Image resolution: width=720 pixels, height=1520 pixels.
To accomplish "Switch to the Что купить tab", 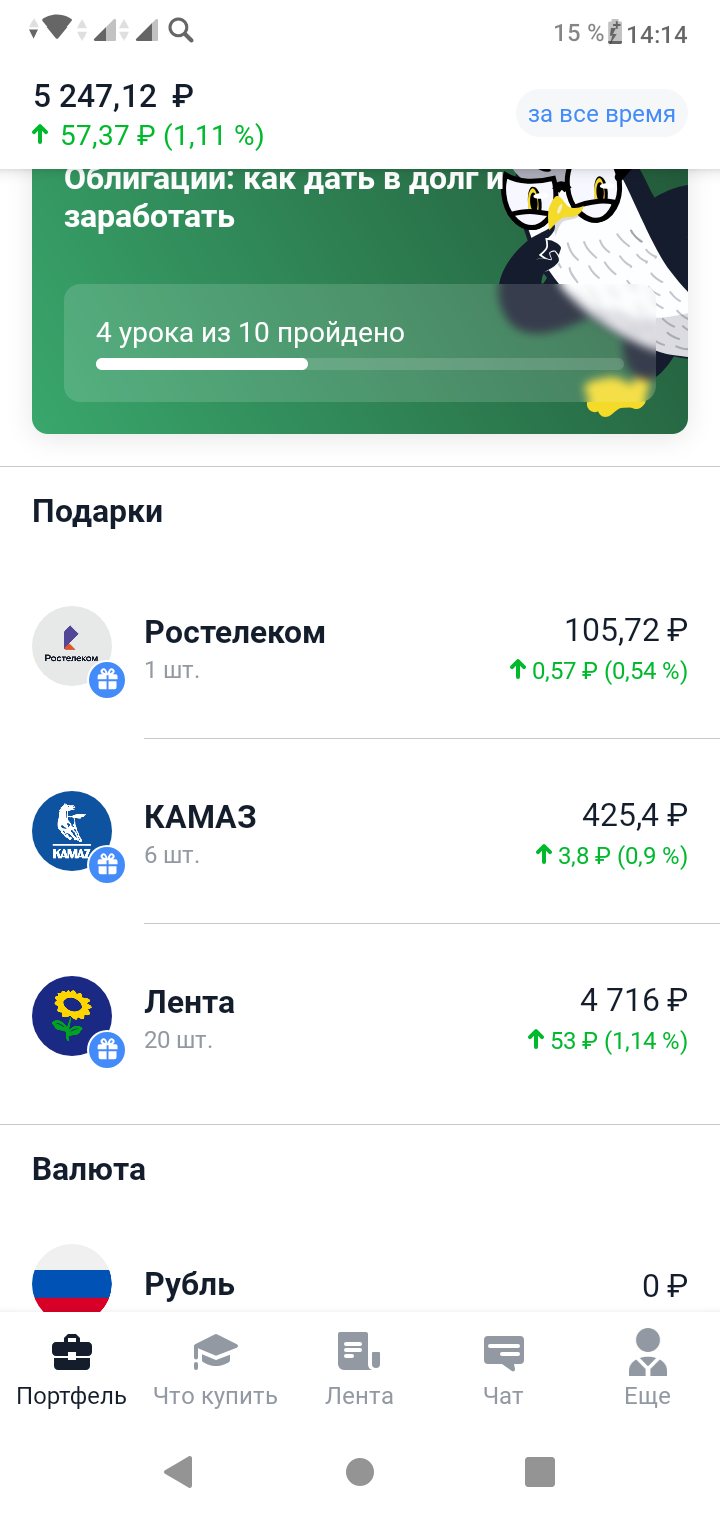I will point(216,1367).
